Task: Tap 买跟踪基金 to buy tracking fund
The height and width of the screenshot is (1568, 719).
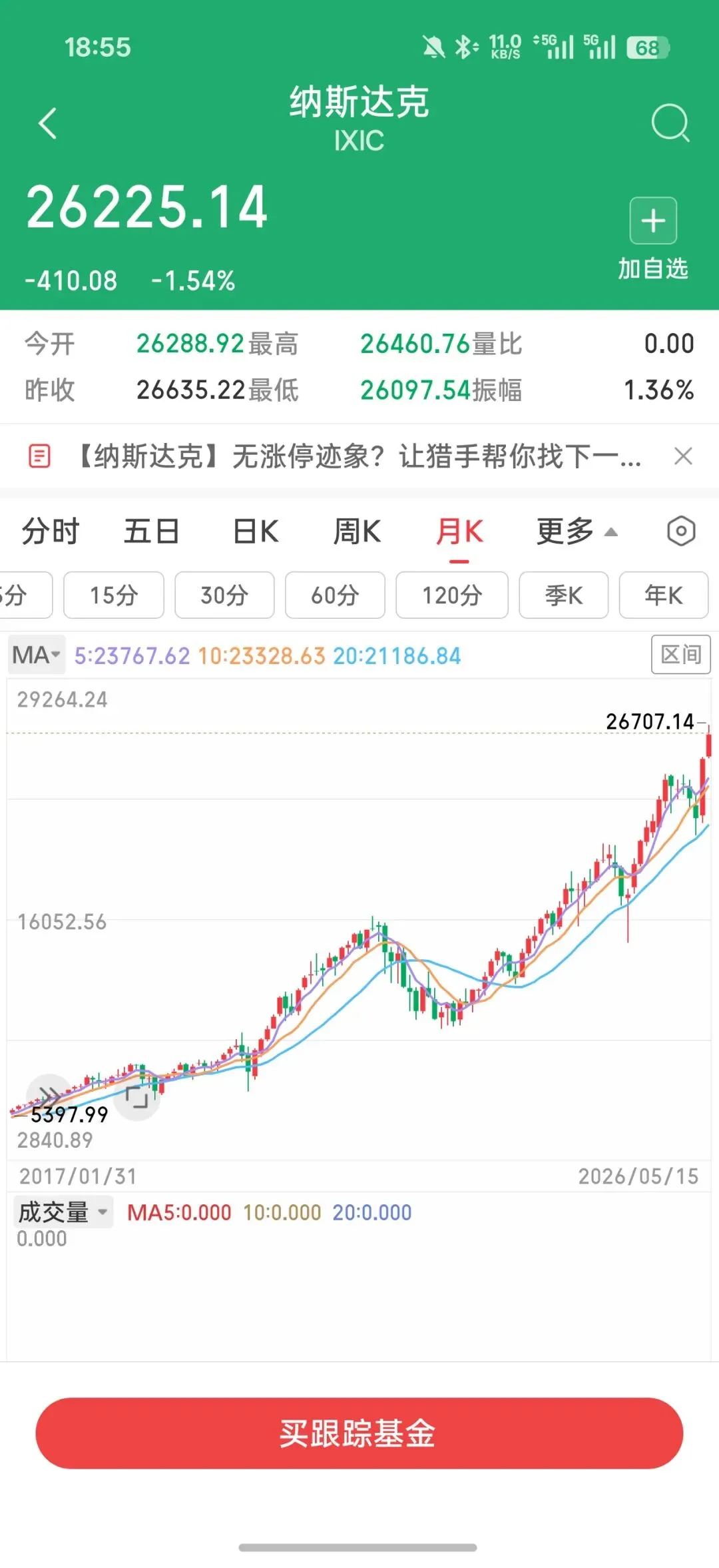Action: pos(359,1433)
